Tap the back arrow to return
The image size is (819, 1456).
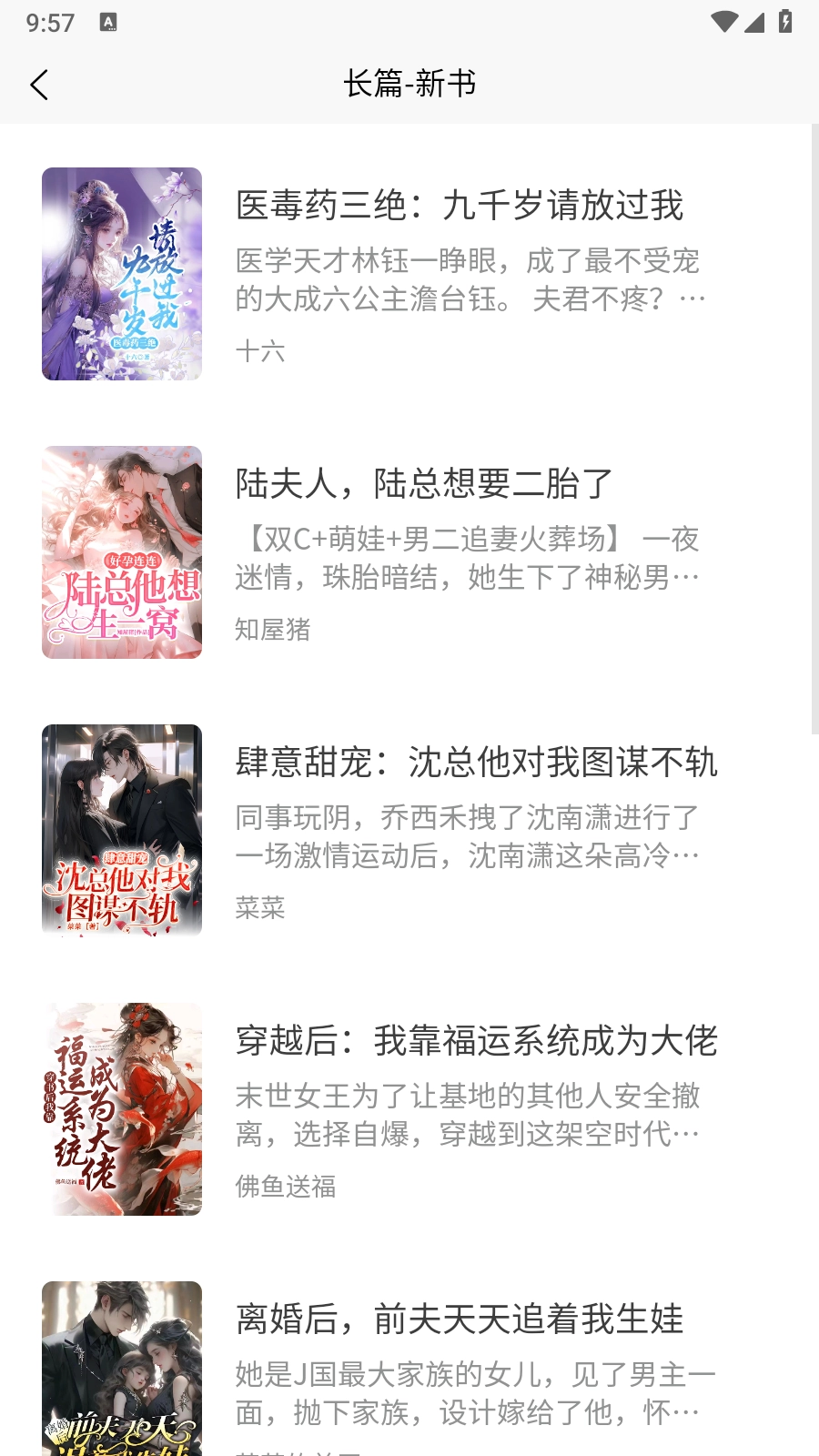click(x=38, y=83)
